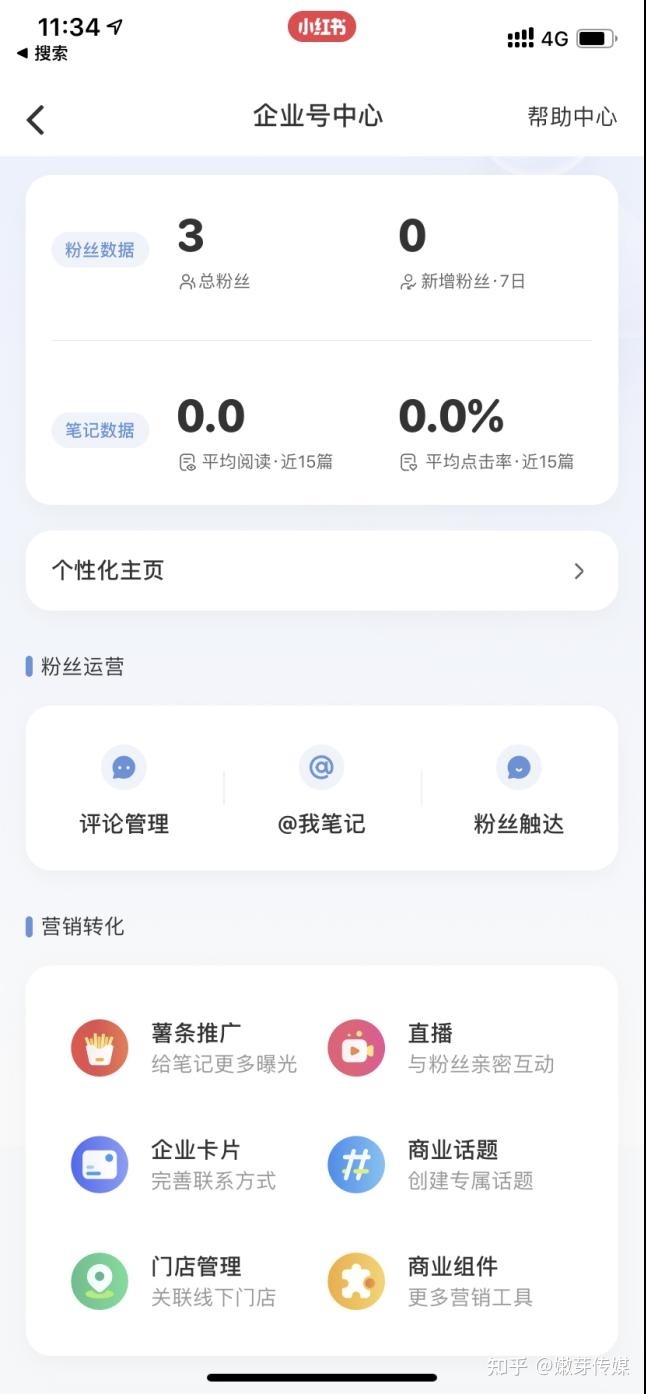This screenshot has height=1394, width=646.
Task: Open 帮助中心 help link
Action: [572, 117]
